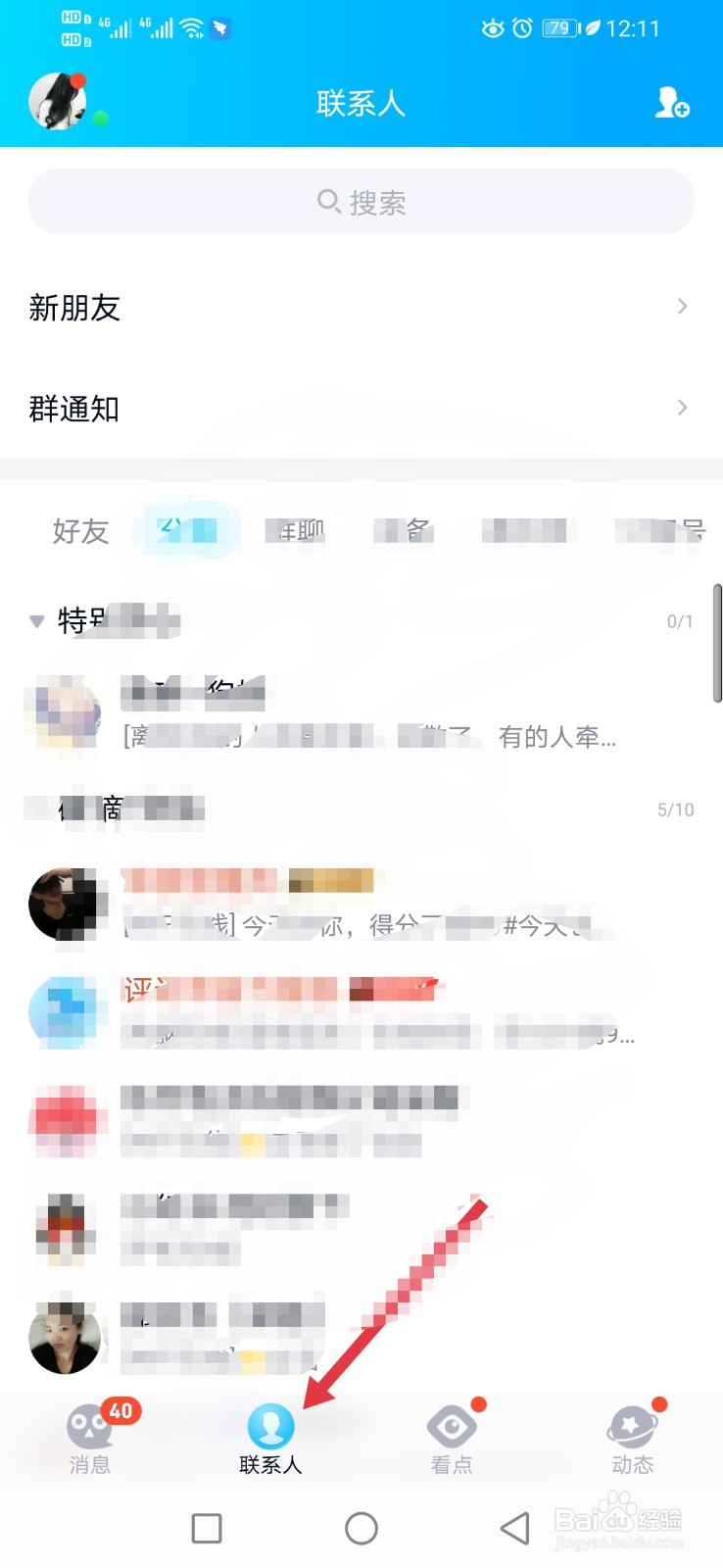The image size is (723, 1568).
Task: Switch to the 好友 tab
Action: point(78,530)
